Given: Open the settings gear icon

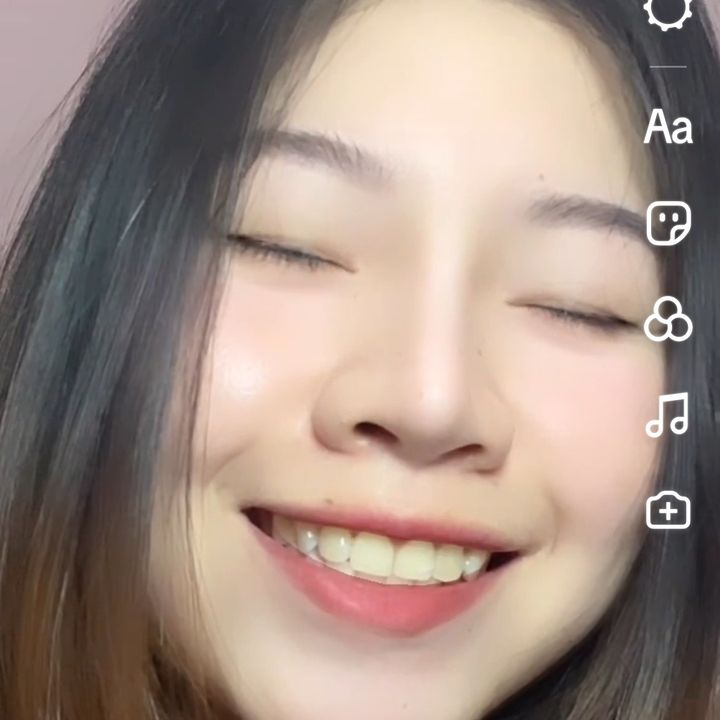Looking at the screenshot, I should [x=668, y=12].
